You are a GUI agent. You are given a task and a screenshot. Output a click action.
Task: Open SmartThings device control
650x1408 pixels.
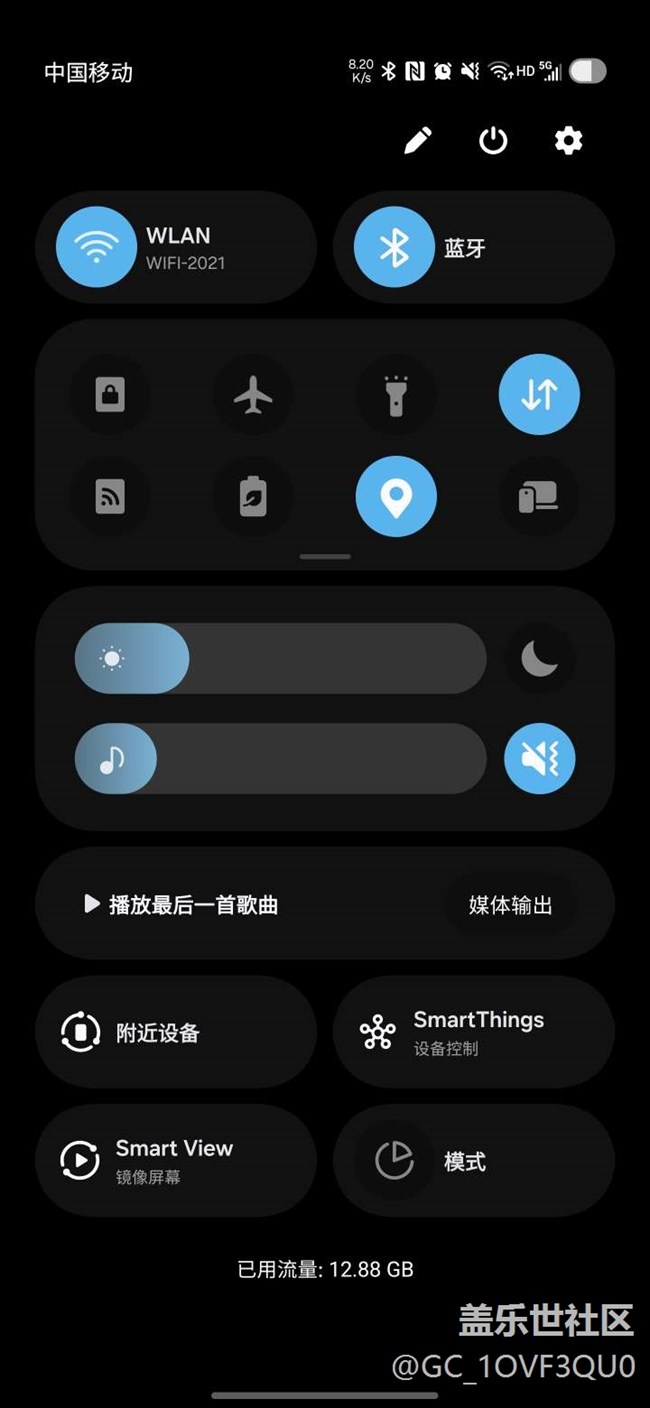474,1033
